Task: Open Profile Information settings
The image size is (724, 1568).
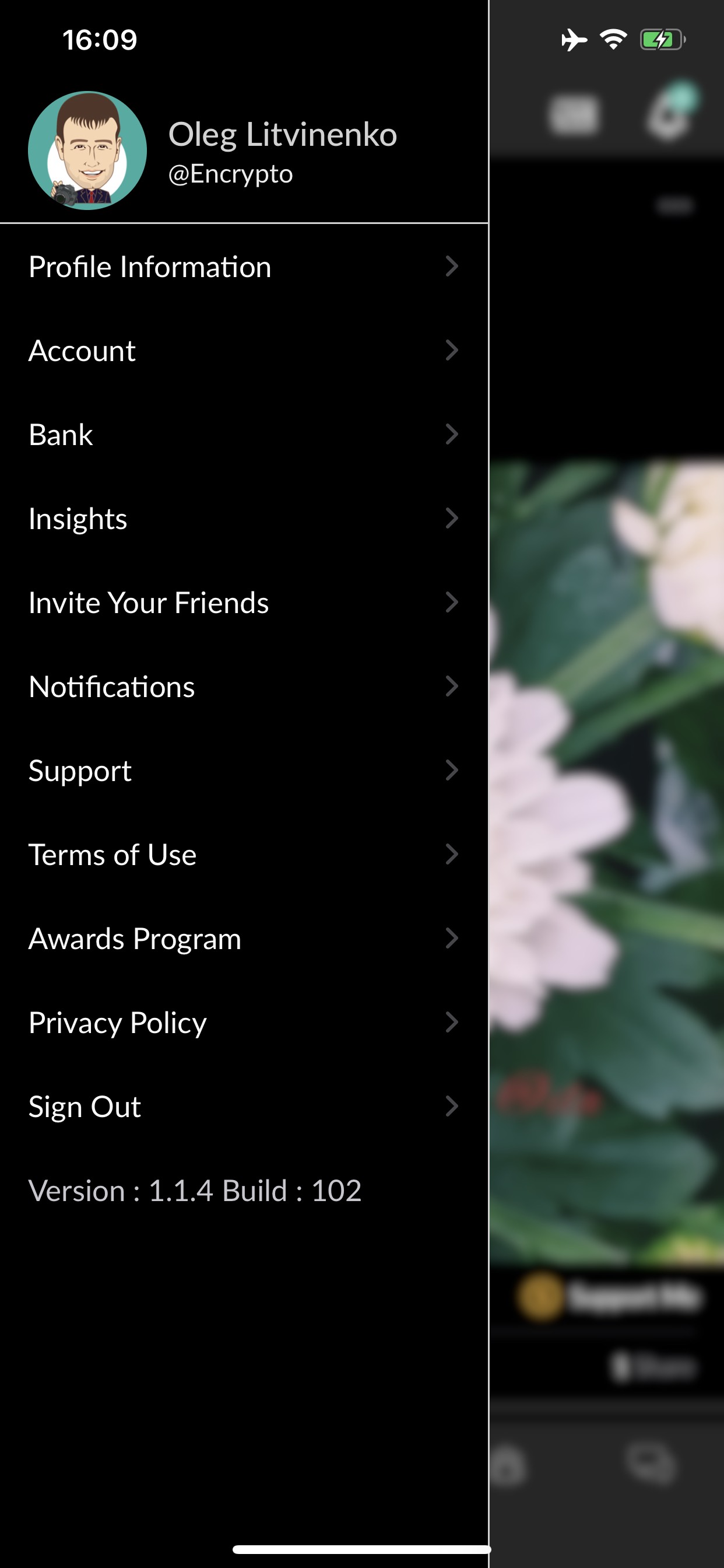Action: pos(243,267)
